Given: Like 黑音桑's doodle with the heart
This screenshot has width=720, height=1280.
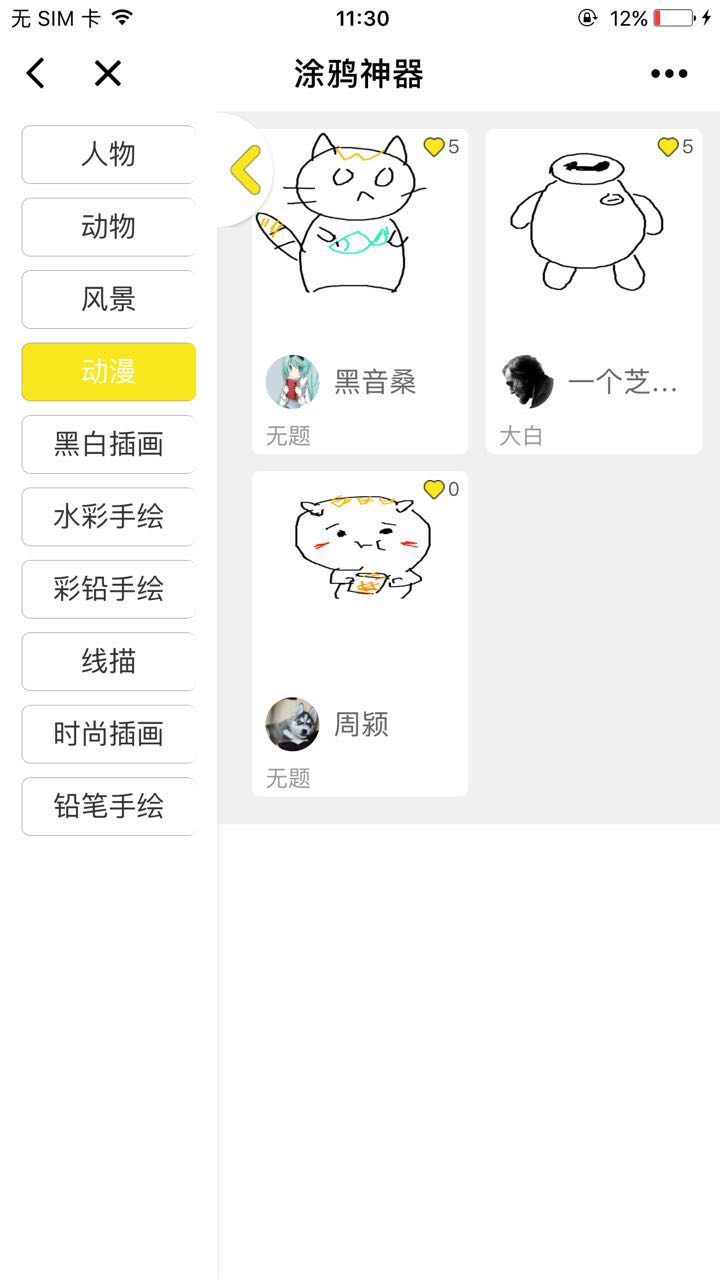Looking at the screenshot, I should [434, 147].
